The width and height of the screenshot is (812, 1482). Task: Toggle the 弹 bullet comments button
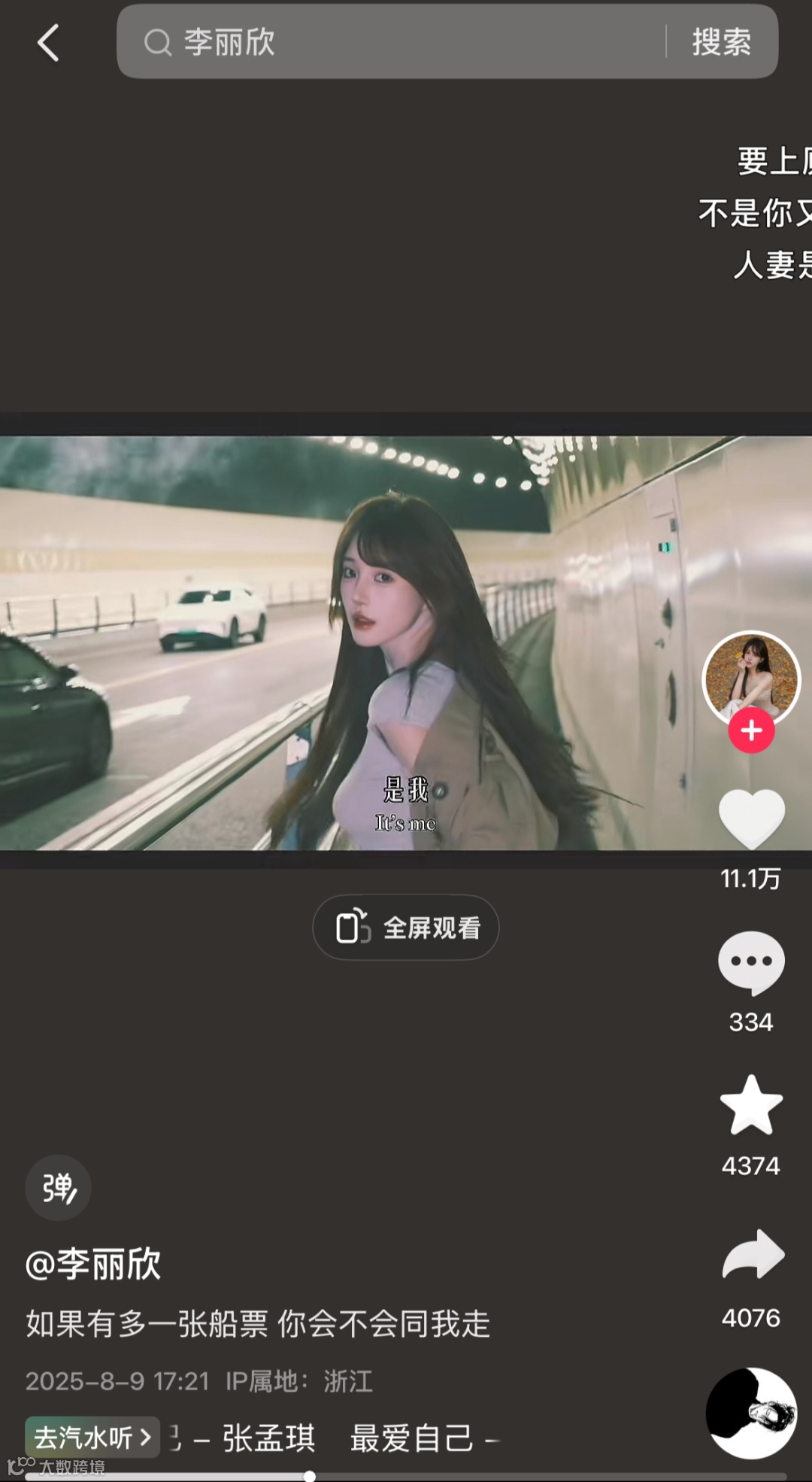pos(58,1188)
